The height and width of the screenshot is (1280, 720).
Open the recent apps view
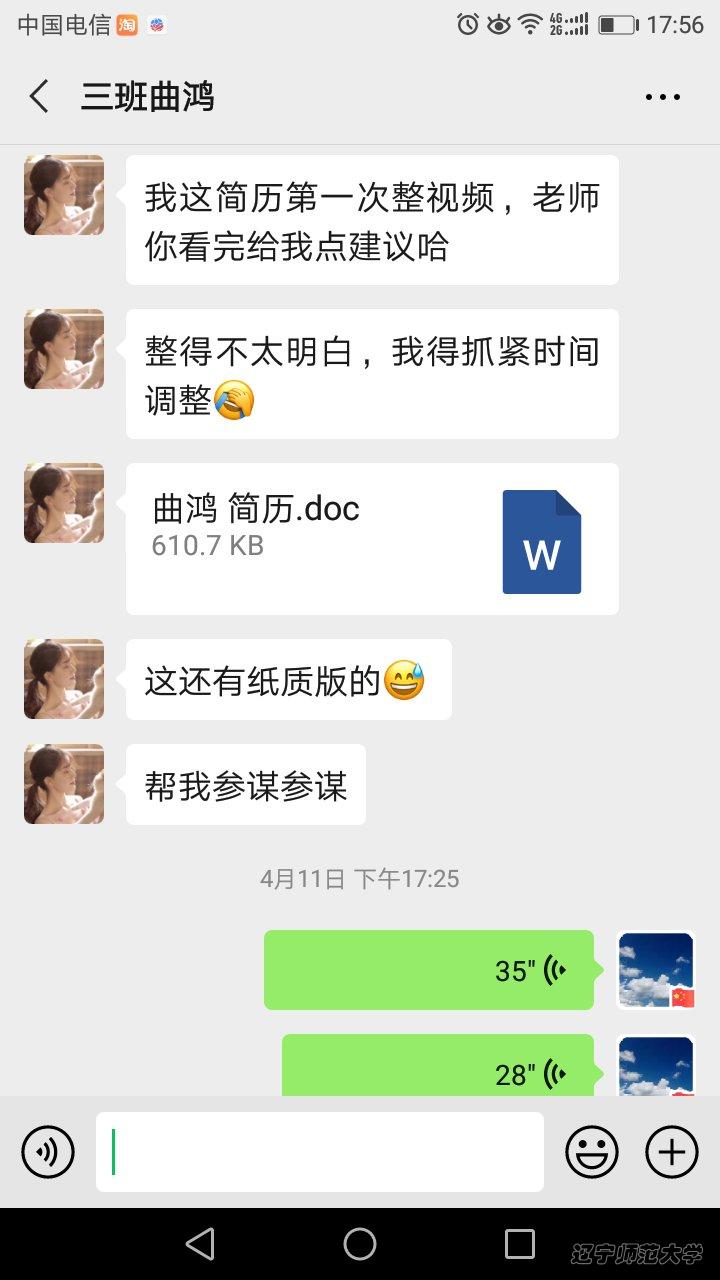pyautogui.click(x=520, y=1244)
